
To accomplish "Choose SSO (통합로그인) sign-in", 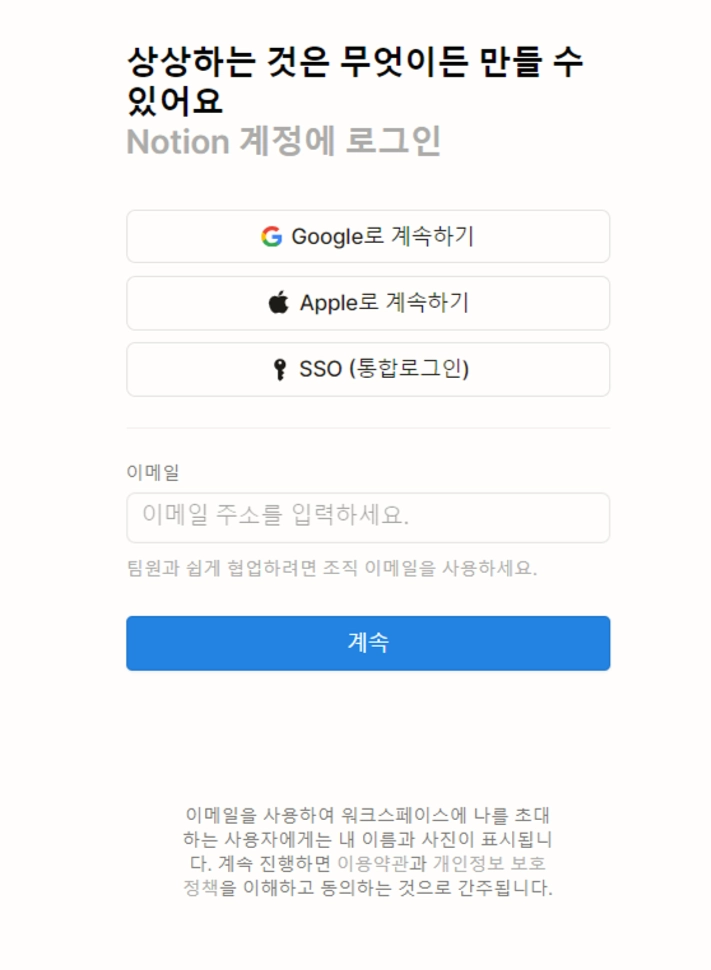I will (368, 369).
